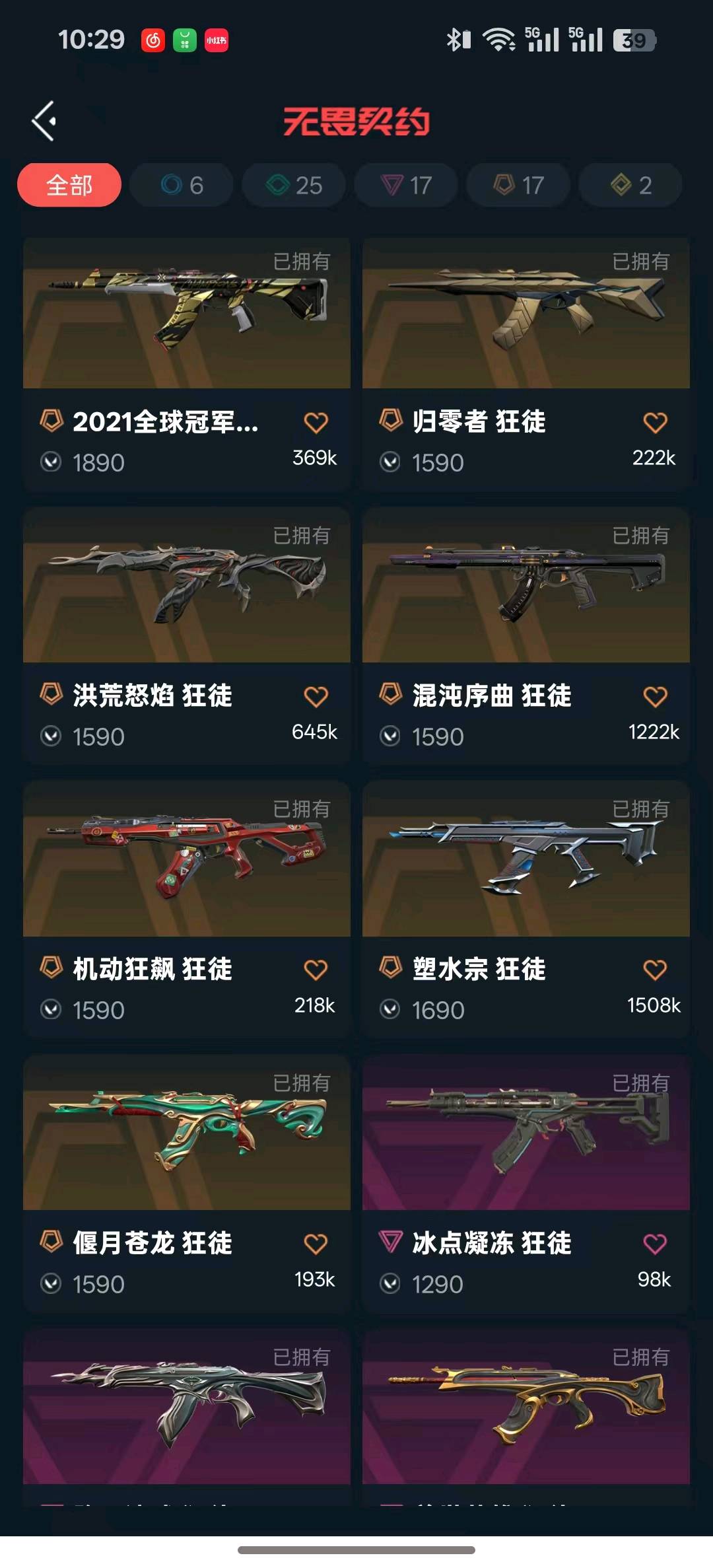This screenshot has height=1568, width=713.
Task: Heart the 归零者 狂徒 skin
Action: click(655, 422)
